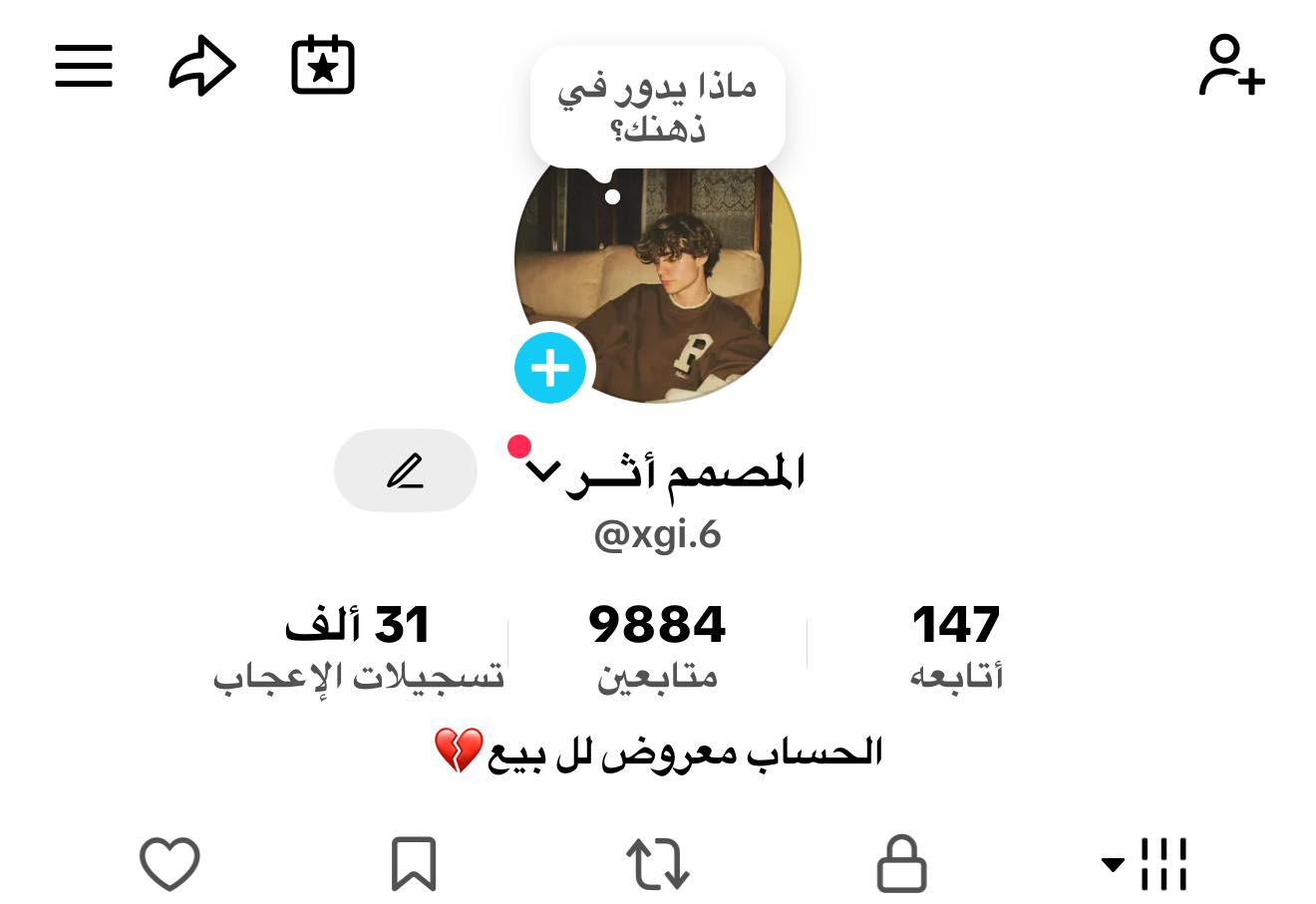Open the add friends icon
The image size is (1316, 904).
click(x=1231, y=66)
